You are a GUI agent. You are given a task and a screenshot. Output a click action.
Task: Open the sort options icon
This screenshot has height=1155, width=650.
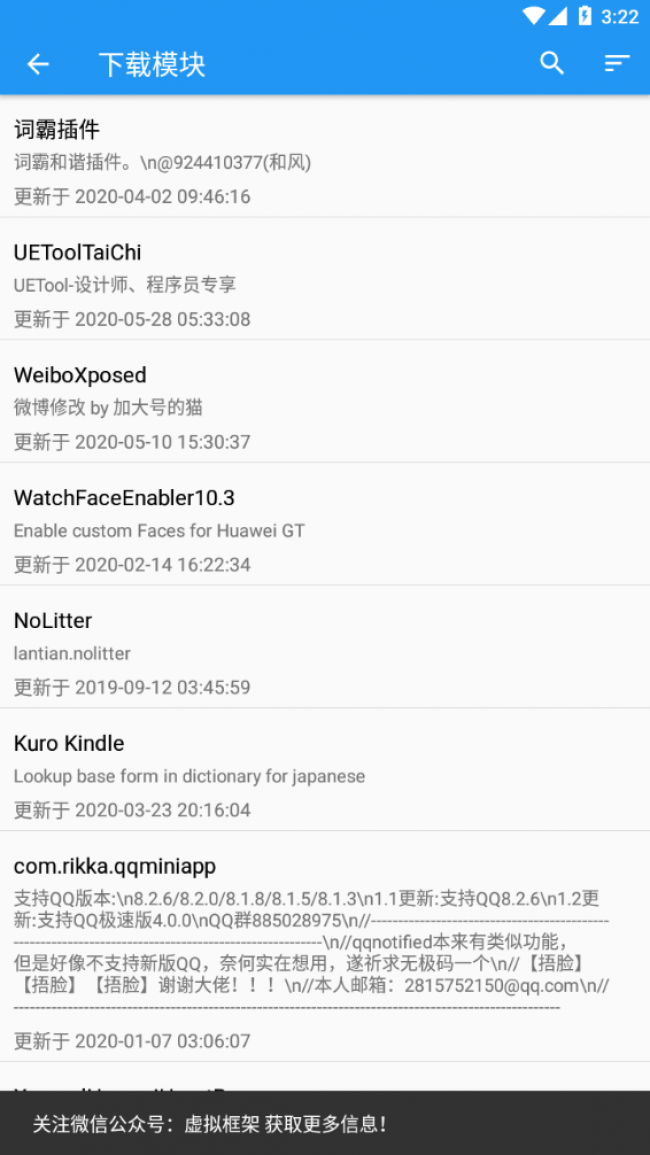(617, 63)
